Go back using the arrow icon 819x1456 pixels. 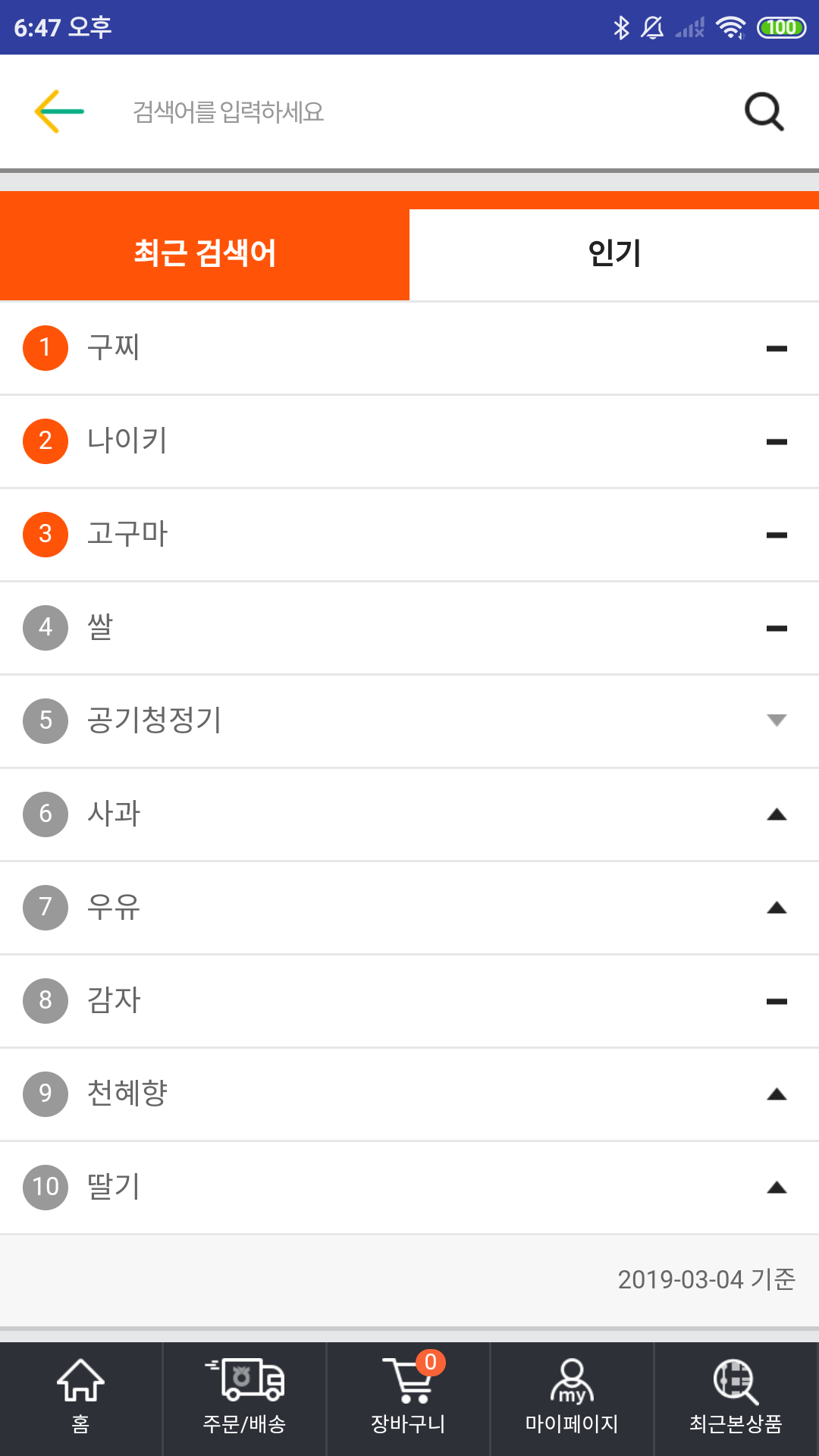tap(59, 111)
